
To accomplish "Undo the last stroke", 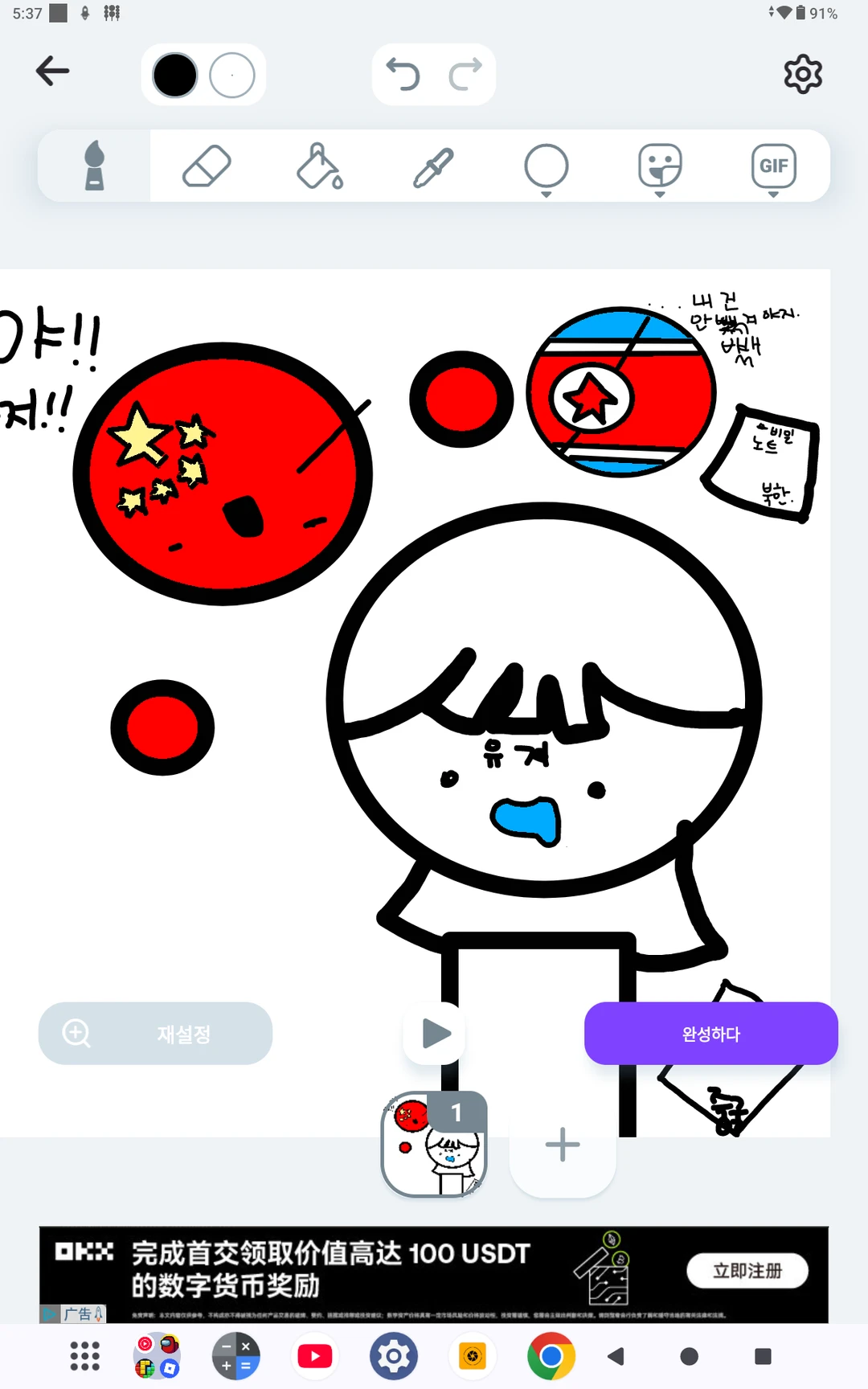I will pyautogui.click(x=403, y=75).
